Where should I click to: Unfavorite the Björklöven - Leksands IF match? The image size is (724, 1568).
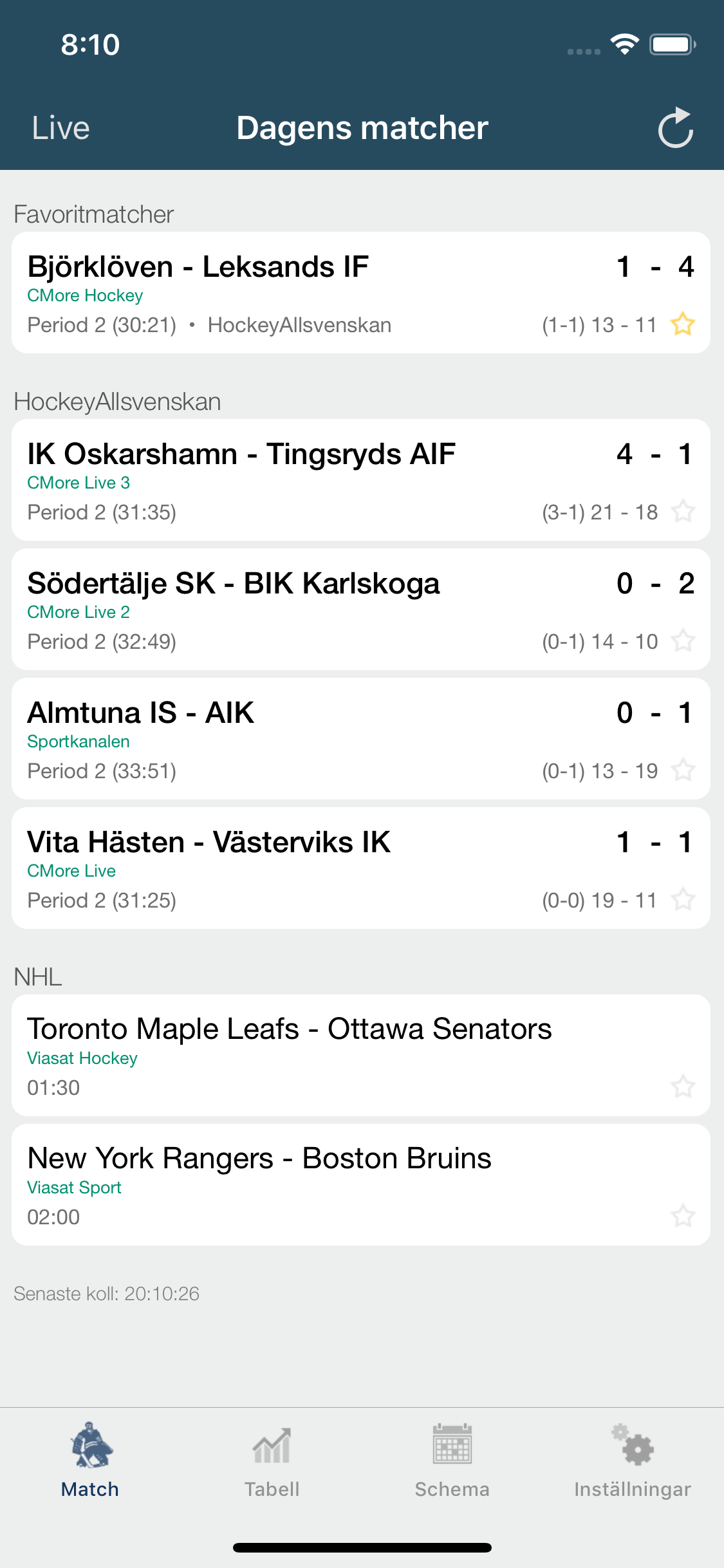683,324
